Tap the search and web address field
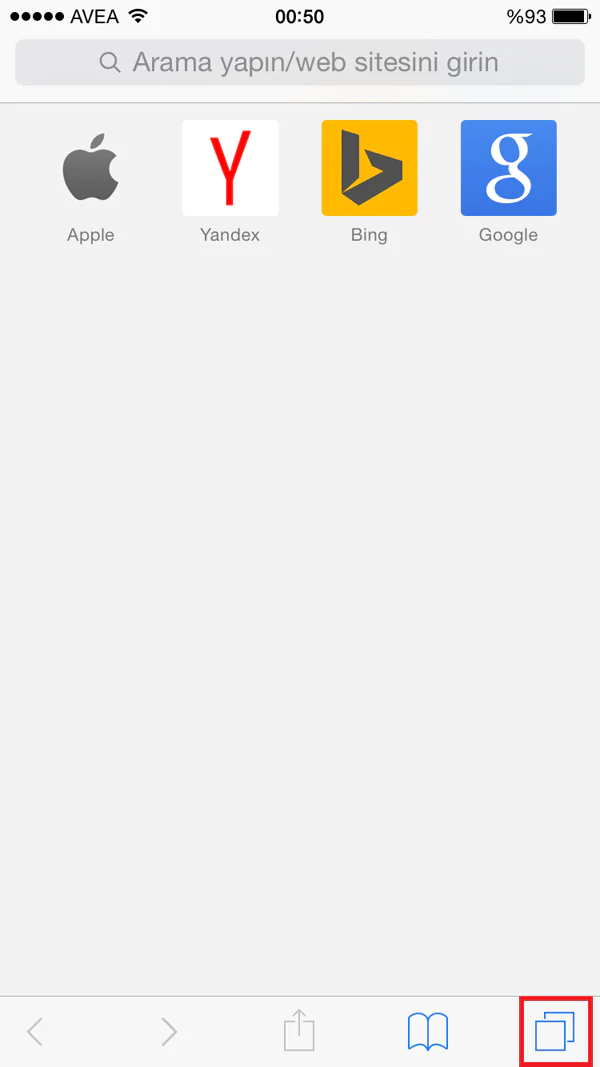The image size is (600, 1067). [x=300, y=63]
